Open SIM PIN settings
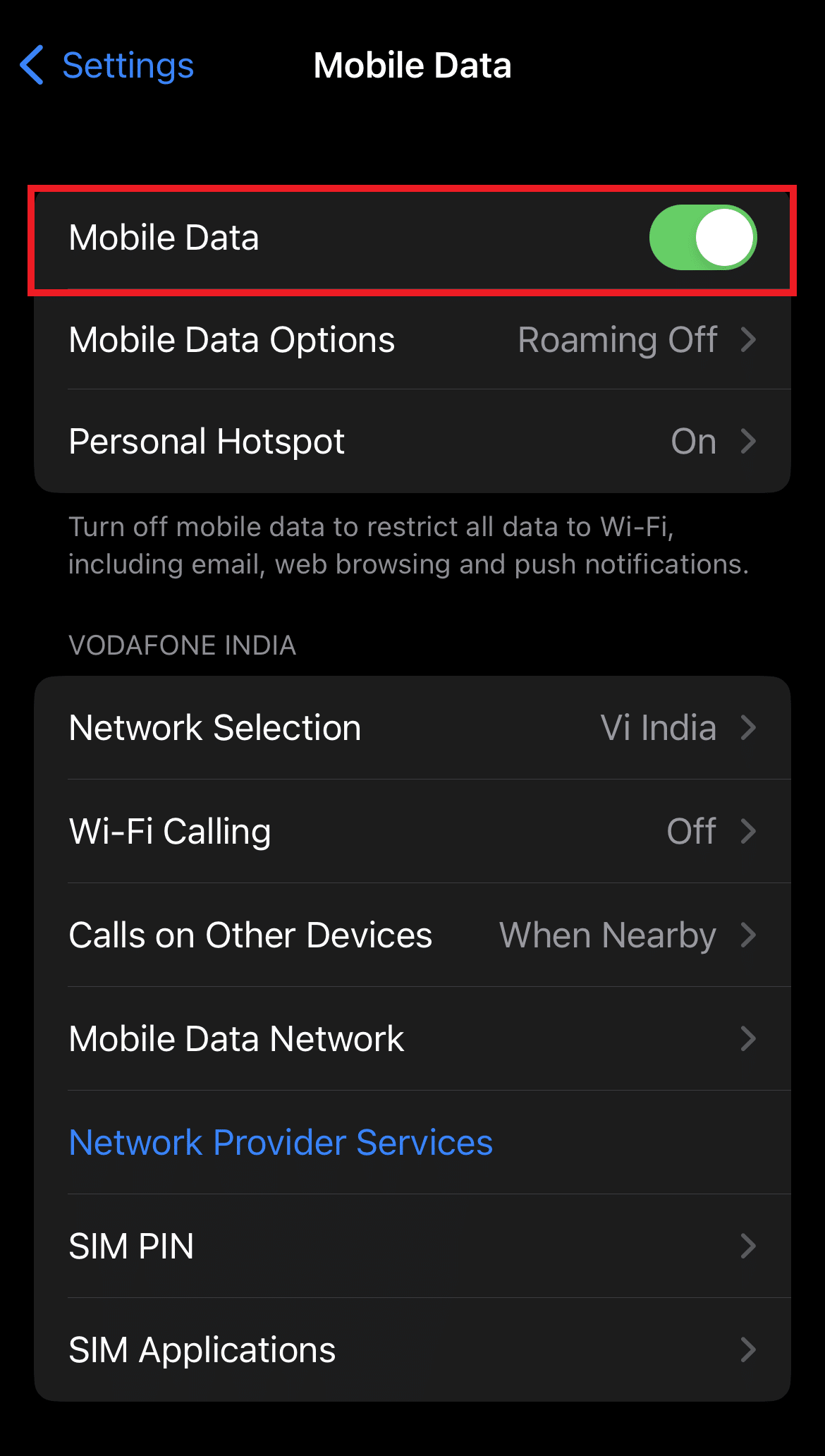Screen dimensions: 825x1456 tap(412, 1246)
